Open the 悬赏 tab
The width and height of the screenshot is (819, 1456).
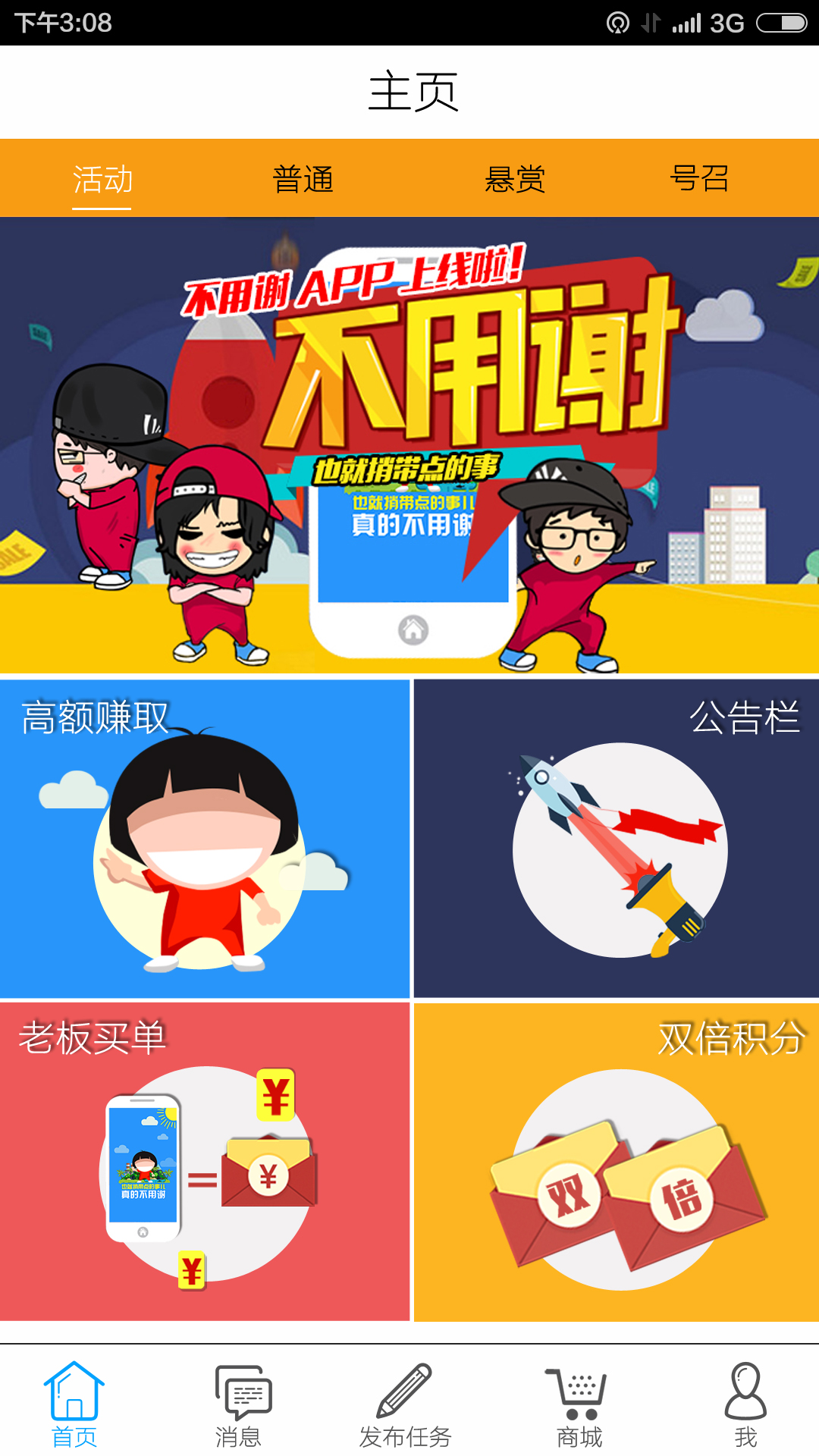515,180
